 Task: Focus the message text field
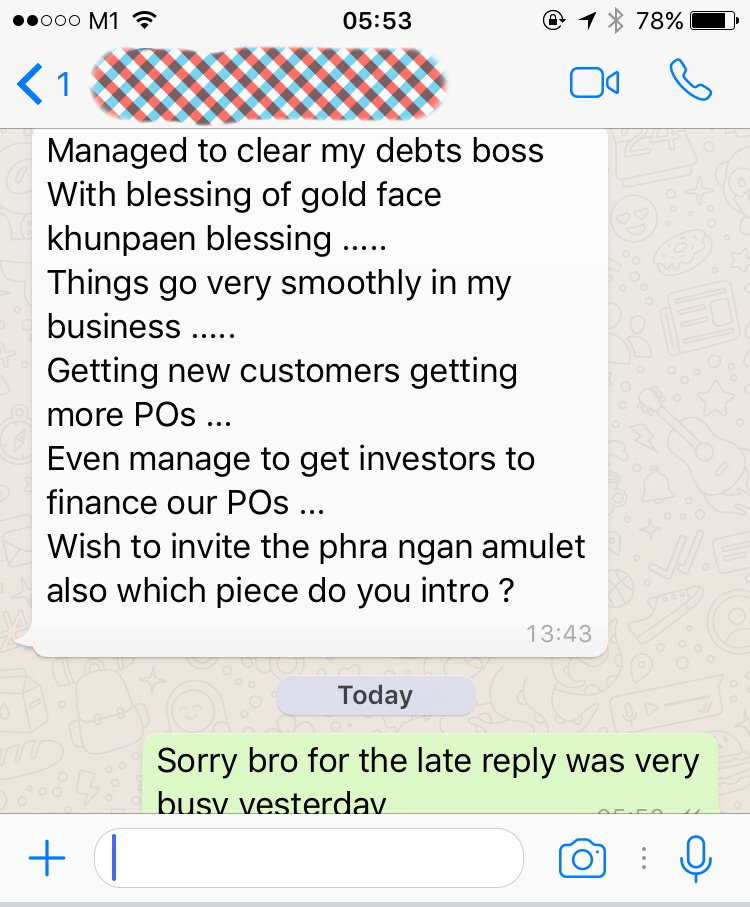(x=310, y=858)
